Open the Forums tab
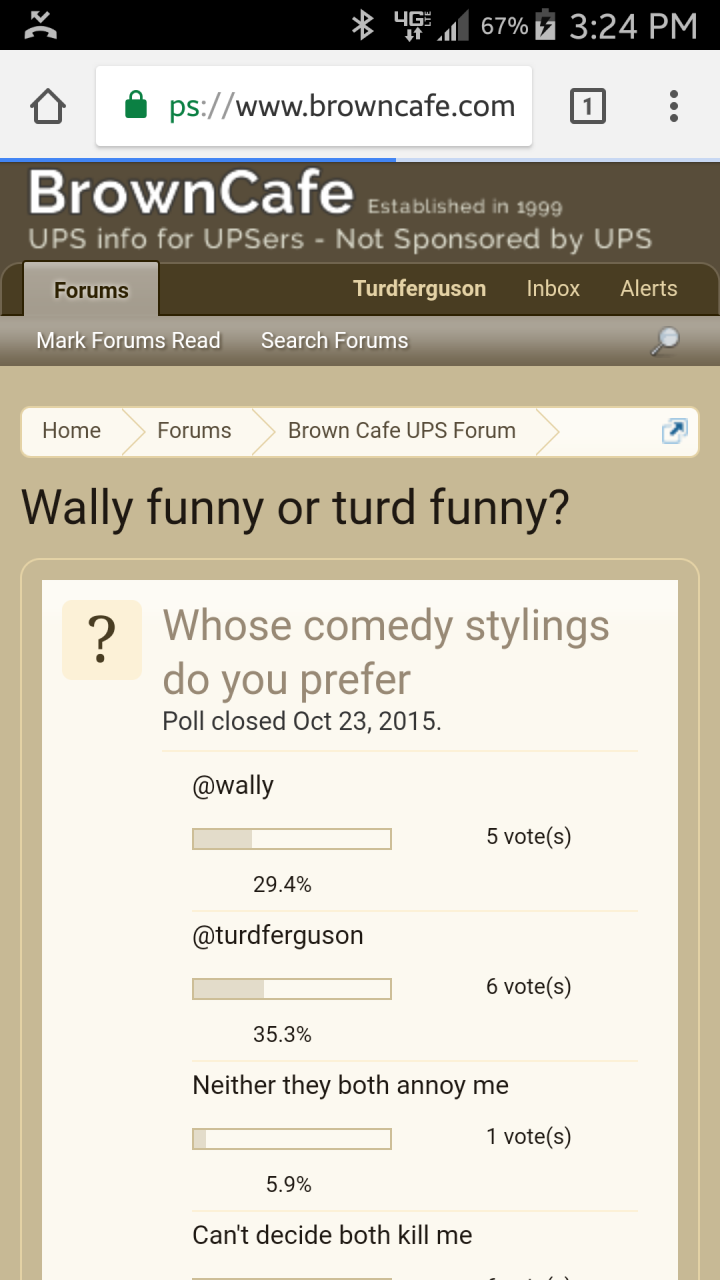Image resolution: width=720 pixels, height=1280 pixels. tap(91, 290)
